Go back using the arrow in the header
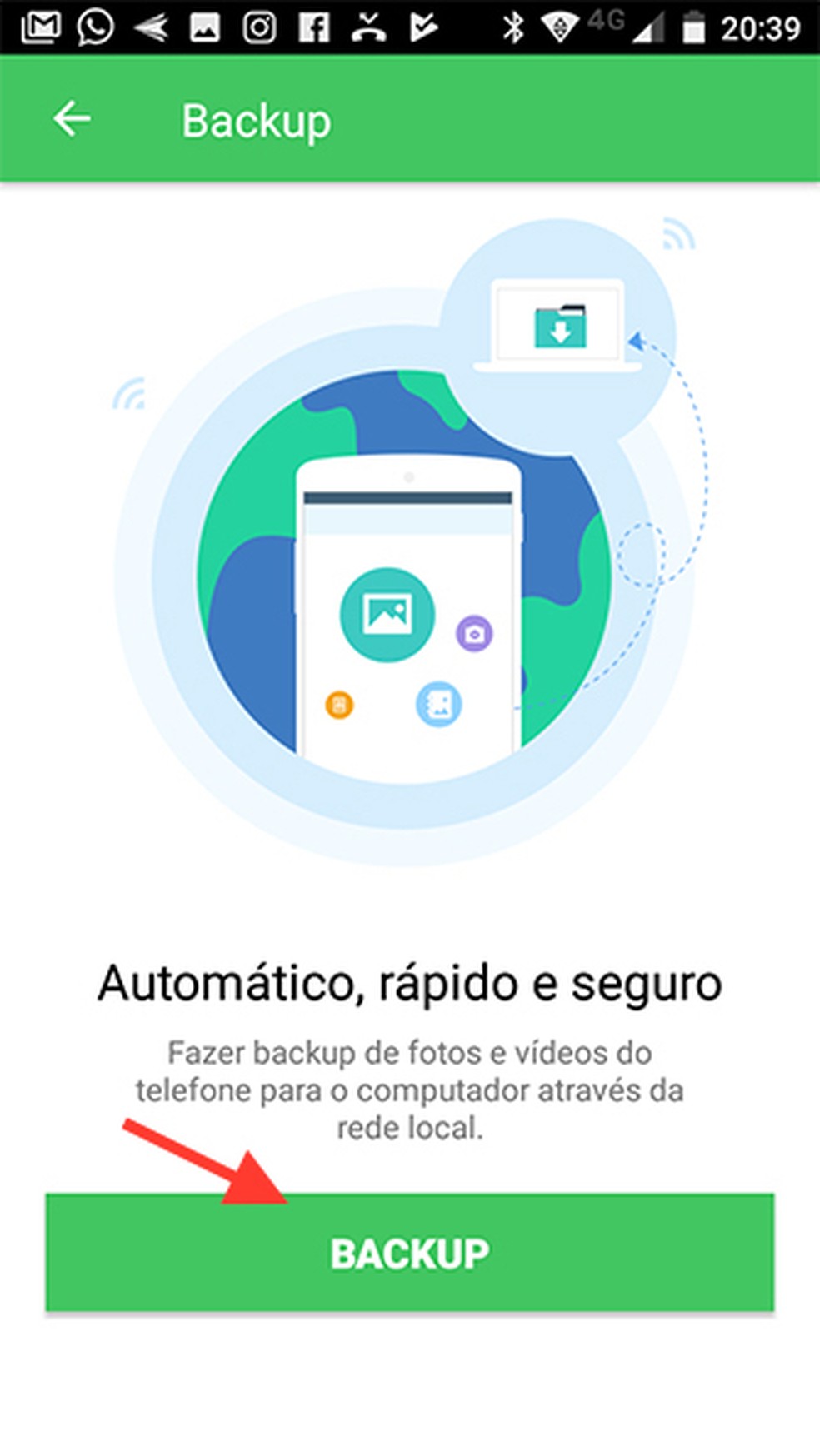The height and width of the screenshot is (1456, 820). pyautogui.click(x=72, y=119)
